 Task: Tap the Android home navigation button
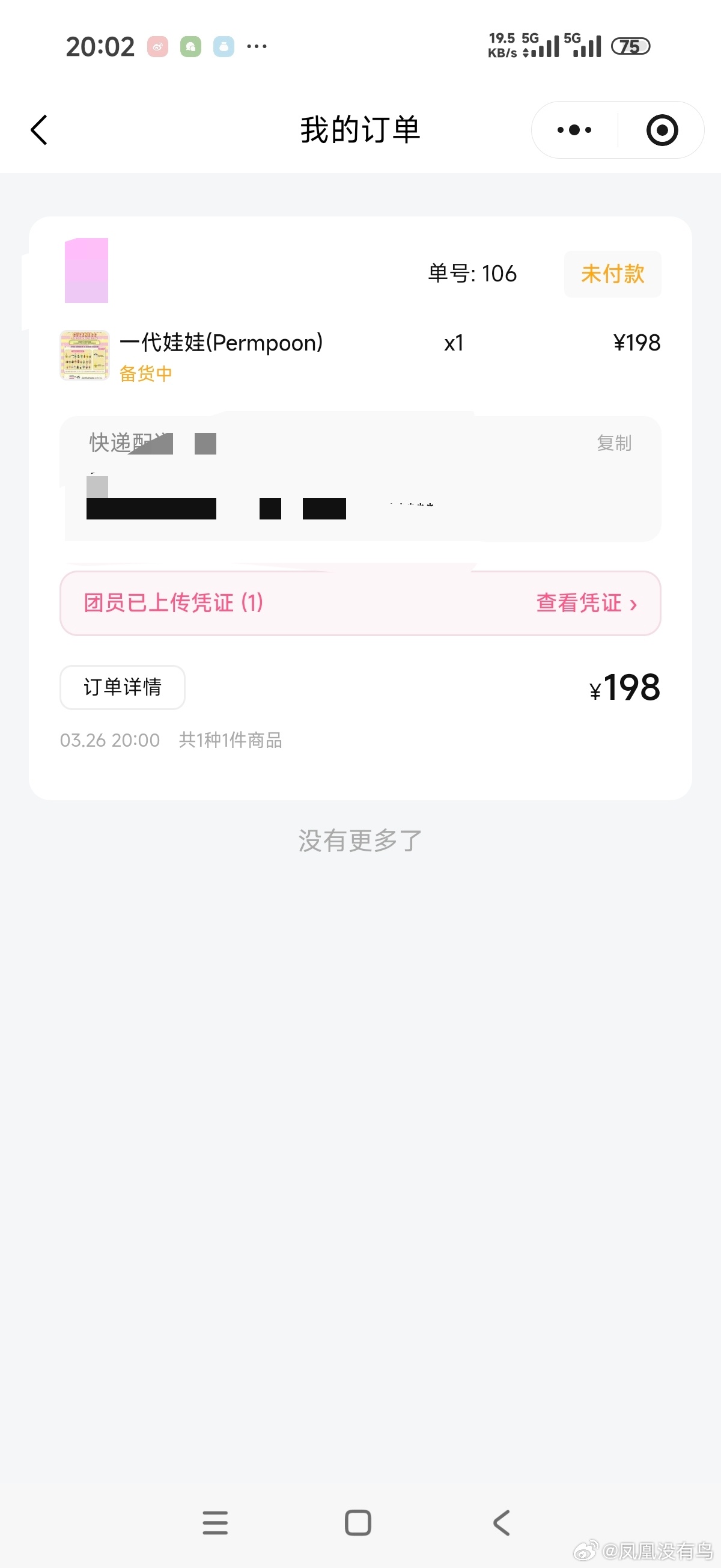pyautogui.click(x=358, y=1523)
